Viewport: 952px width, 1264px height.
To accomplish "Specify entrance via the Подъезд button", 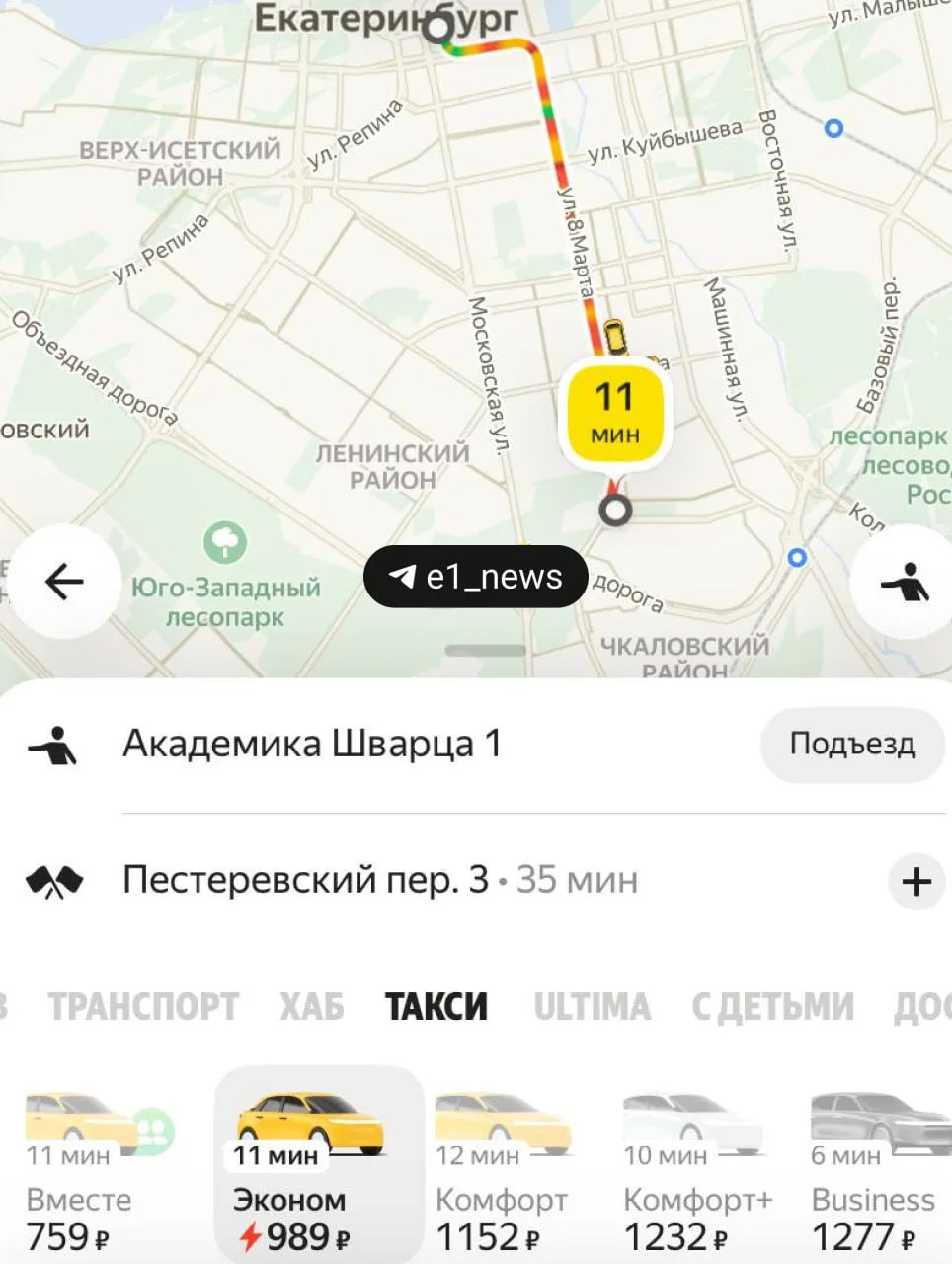I will tap(852, 744).
